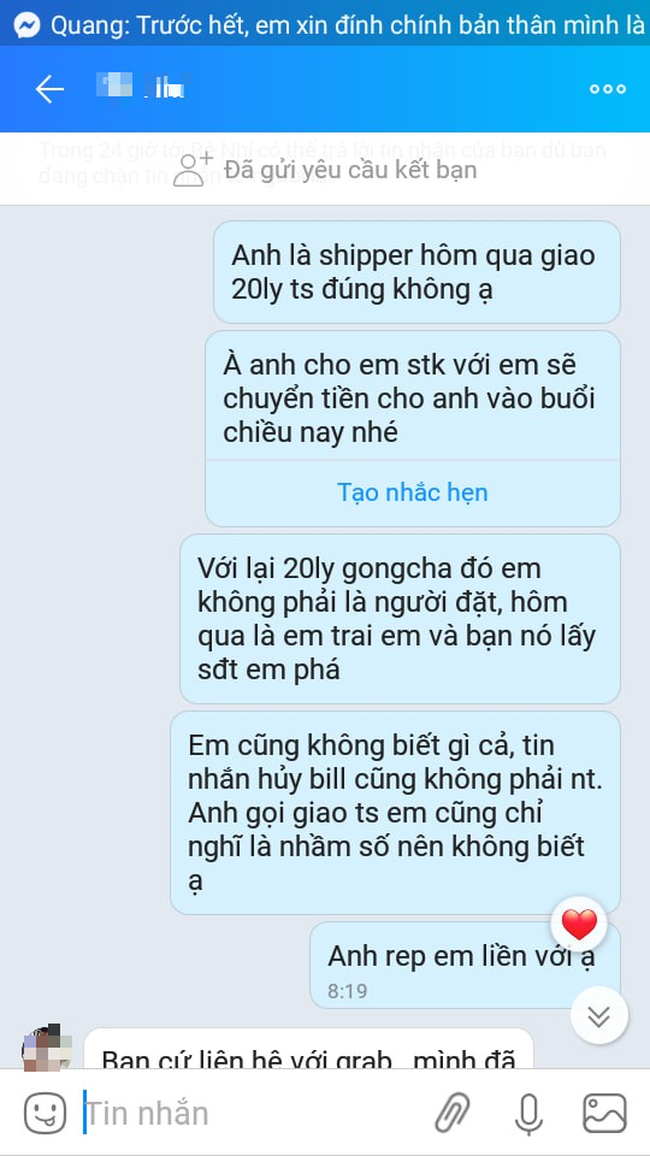Attach a file with the paperclip
The image size is (650, 1156).
[452, 1113]
